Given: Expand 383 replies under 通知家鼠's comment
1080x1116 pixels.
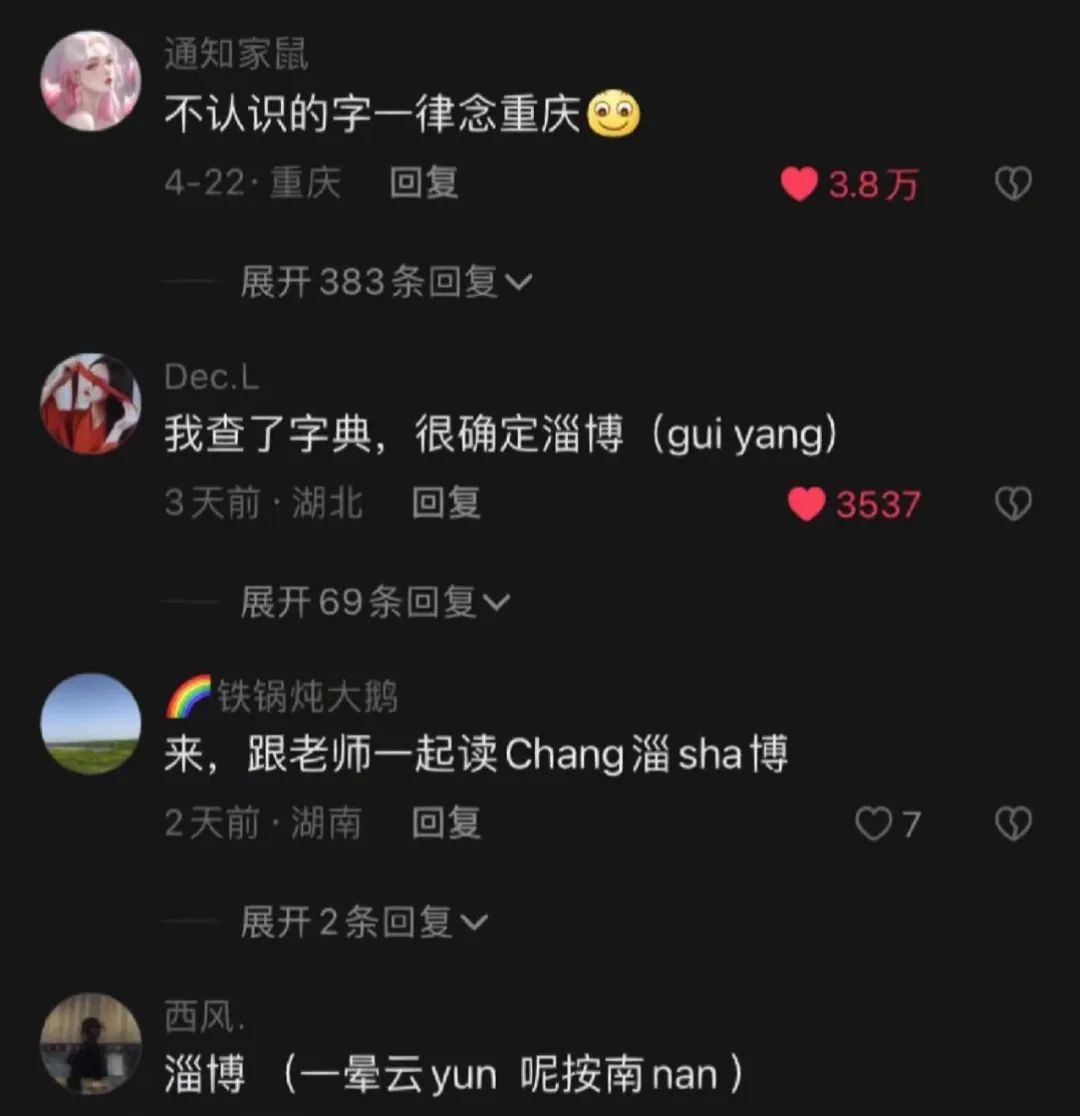Looking at the screenshot, I should (x=385, y=283).
